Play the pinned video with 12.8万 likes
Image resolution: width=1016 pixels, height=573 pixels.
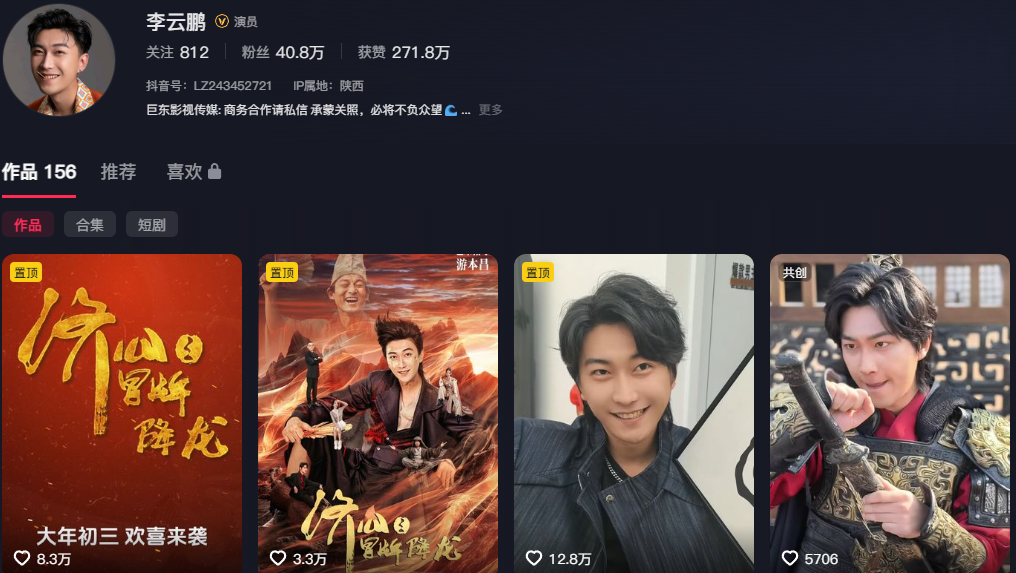click(634, 413)
